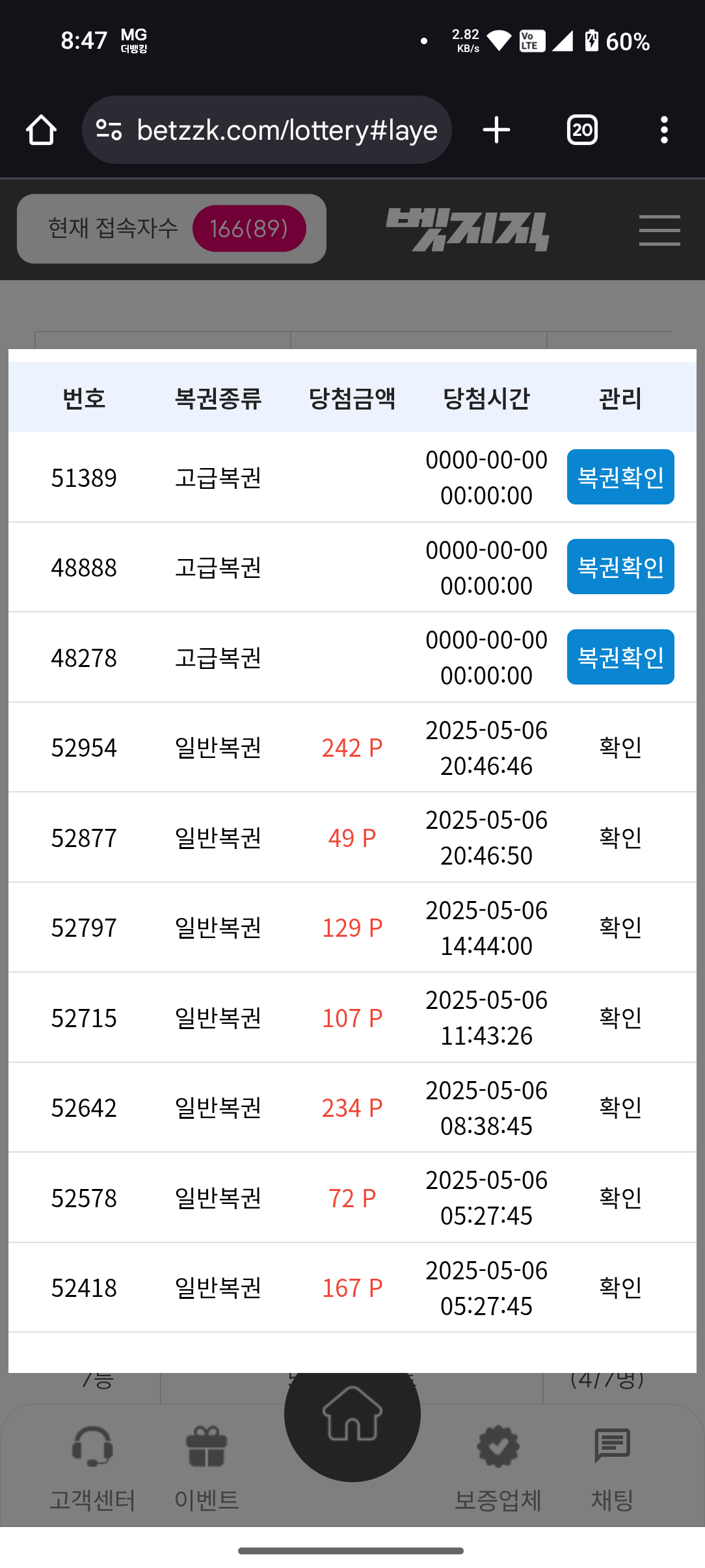The height and width of the screenshot is (1568, 705).
Task: Tap the betzzk.com address bar
Action: (x=267, y=130)
